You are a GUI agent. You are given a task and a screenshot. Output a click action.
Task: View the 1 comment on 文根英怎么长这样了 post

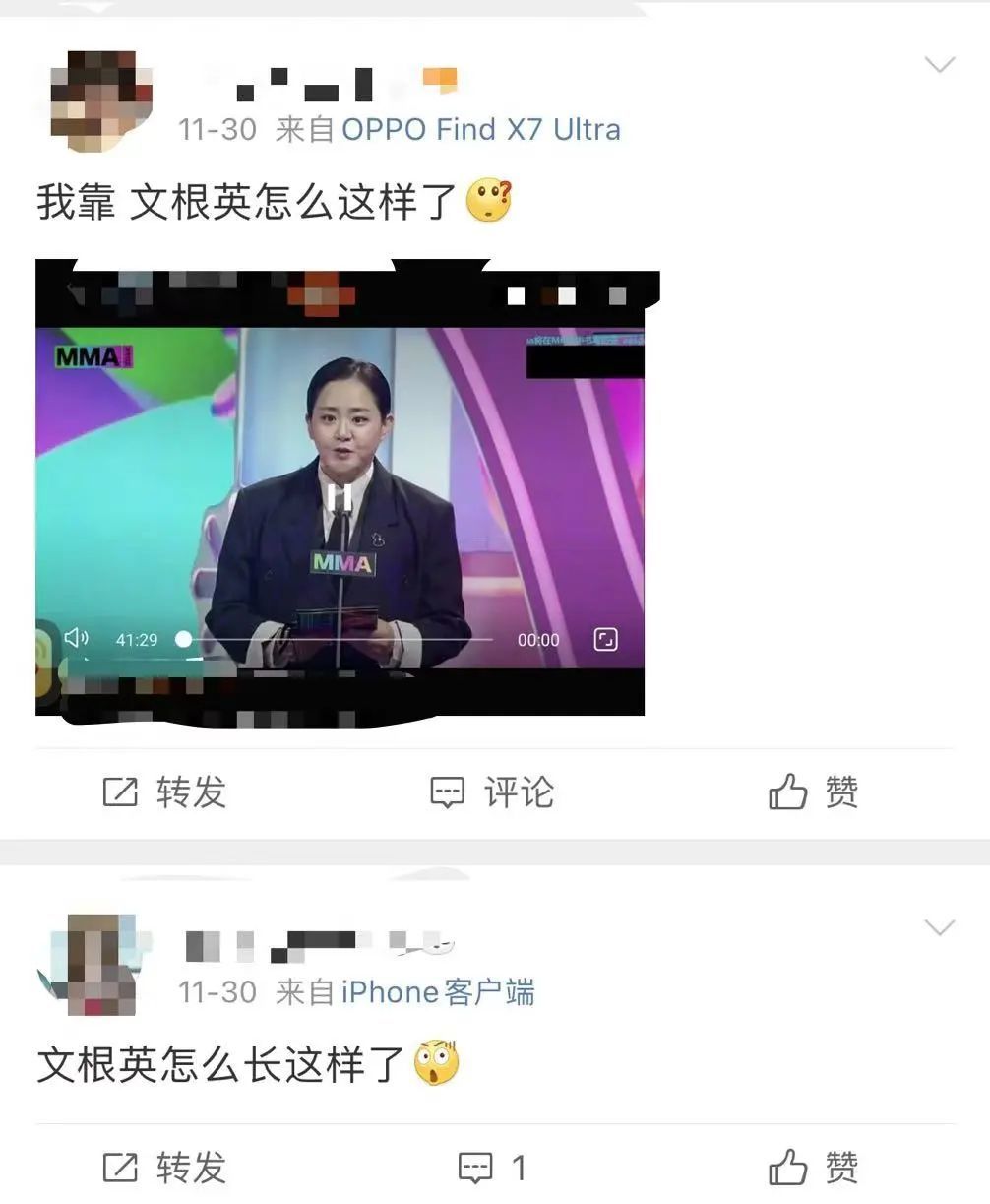[x=493, y=1169]
